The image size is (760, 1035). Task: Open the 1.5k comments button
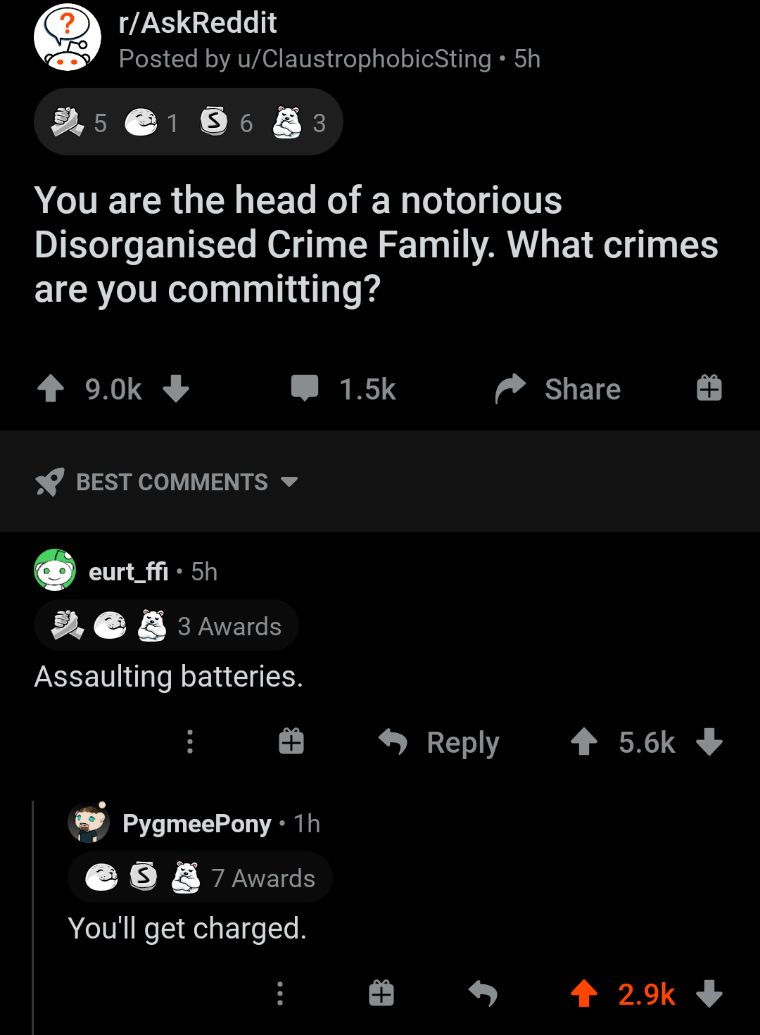tap(344, 388)
